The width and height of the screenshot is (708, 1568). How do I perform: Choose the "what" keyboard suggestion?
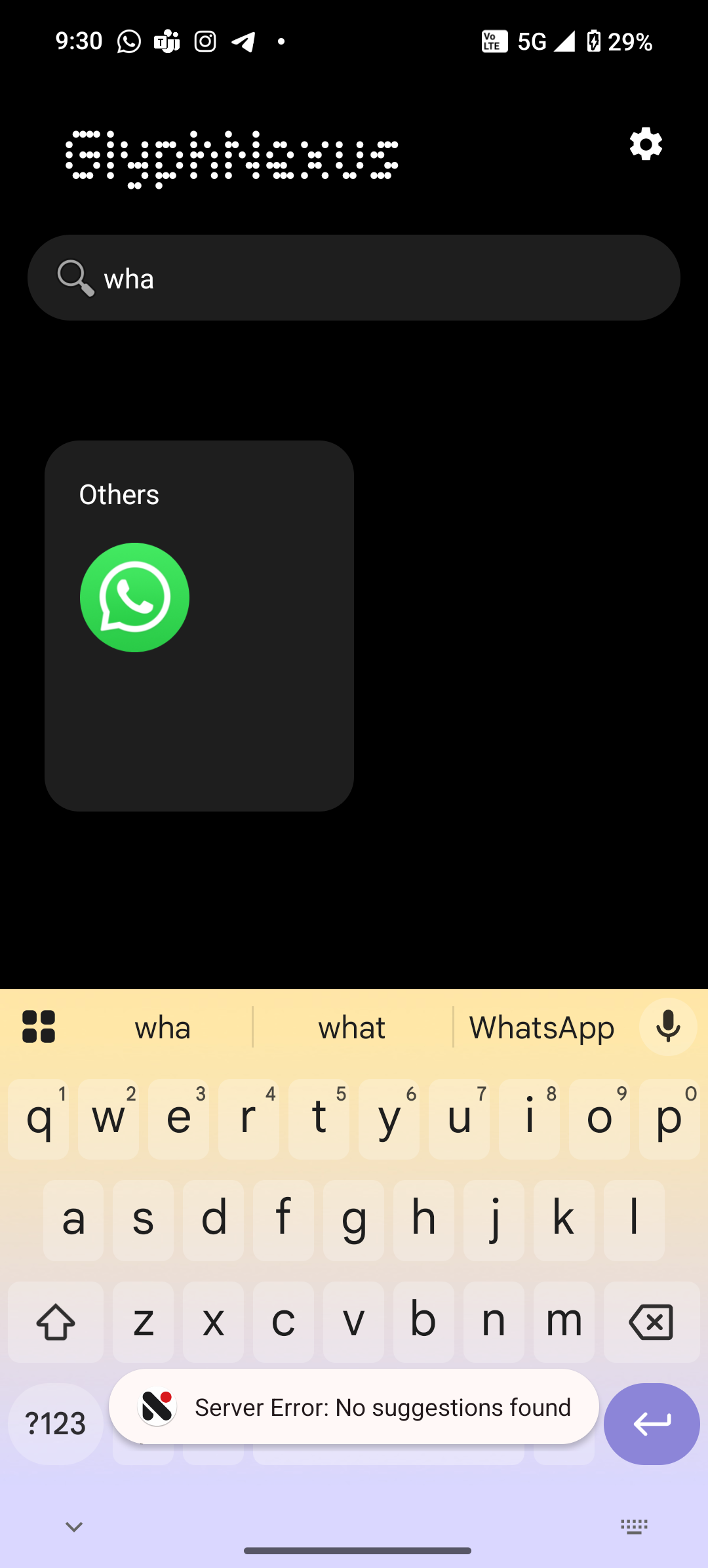coord(352,1027)
